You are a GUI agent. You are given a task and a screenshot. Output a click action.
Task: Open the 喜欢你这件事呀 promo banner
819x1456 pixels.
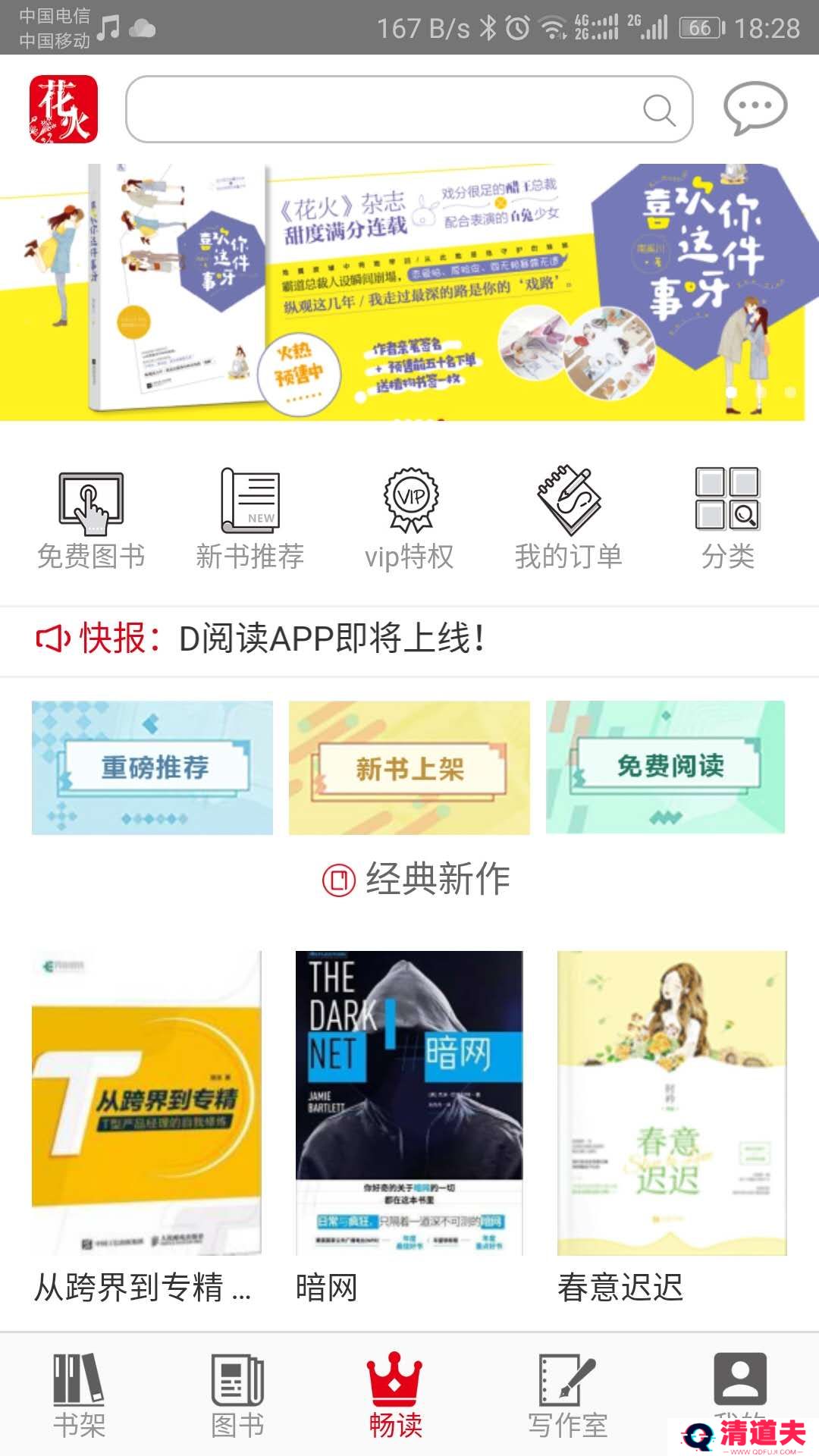coord(402,292)
